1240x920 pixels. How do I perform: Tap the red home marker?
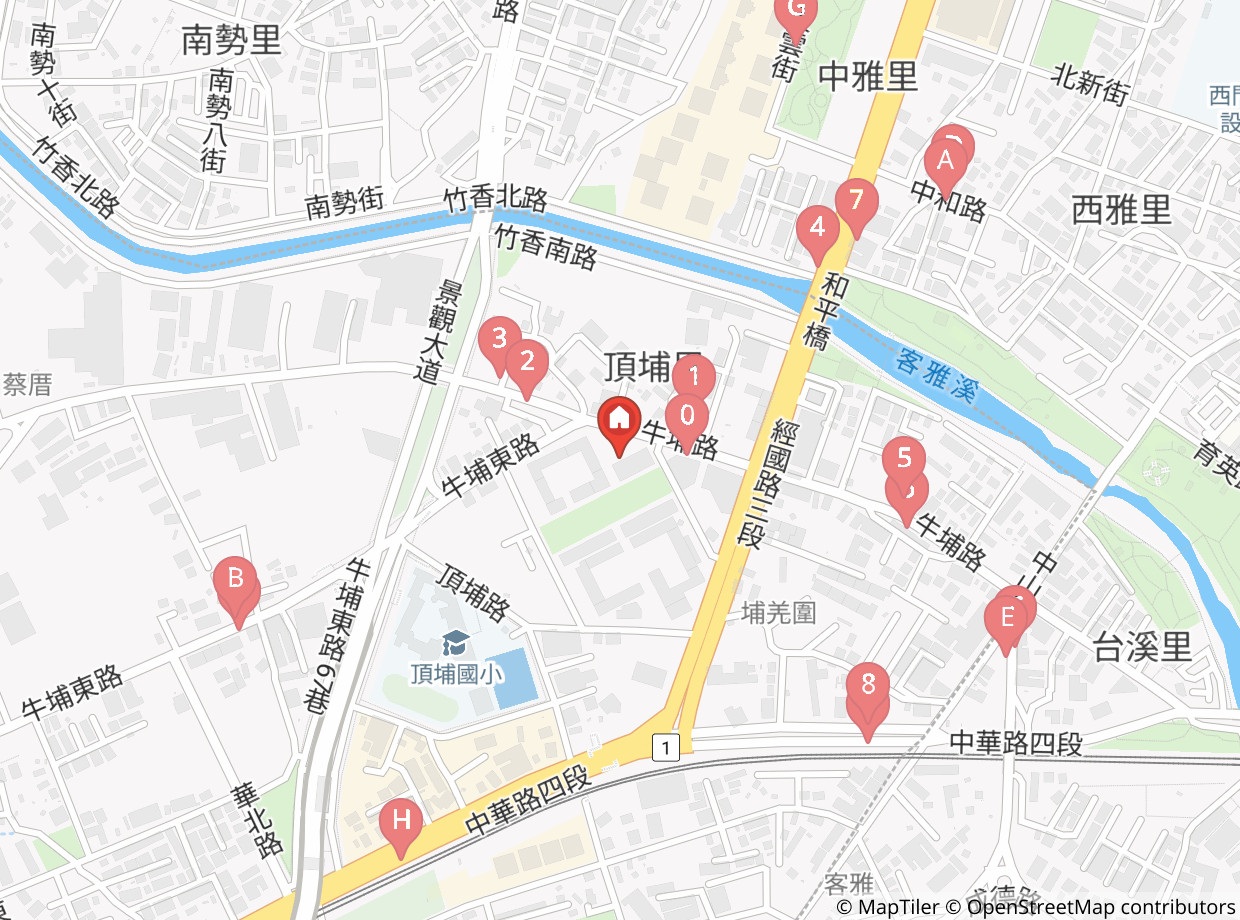pos(619,420)
